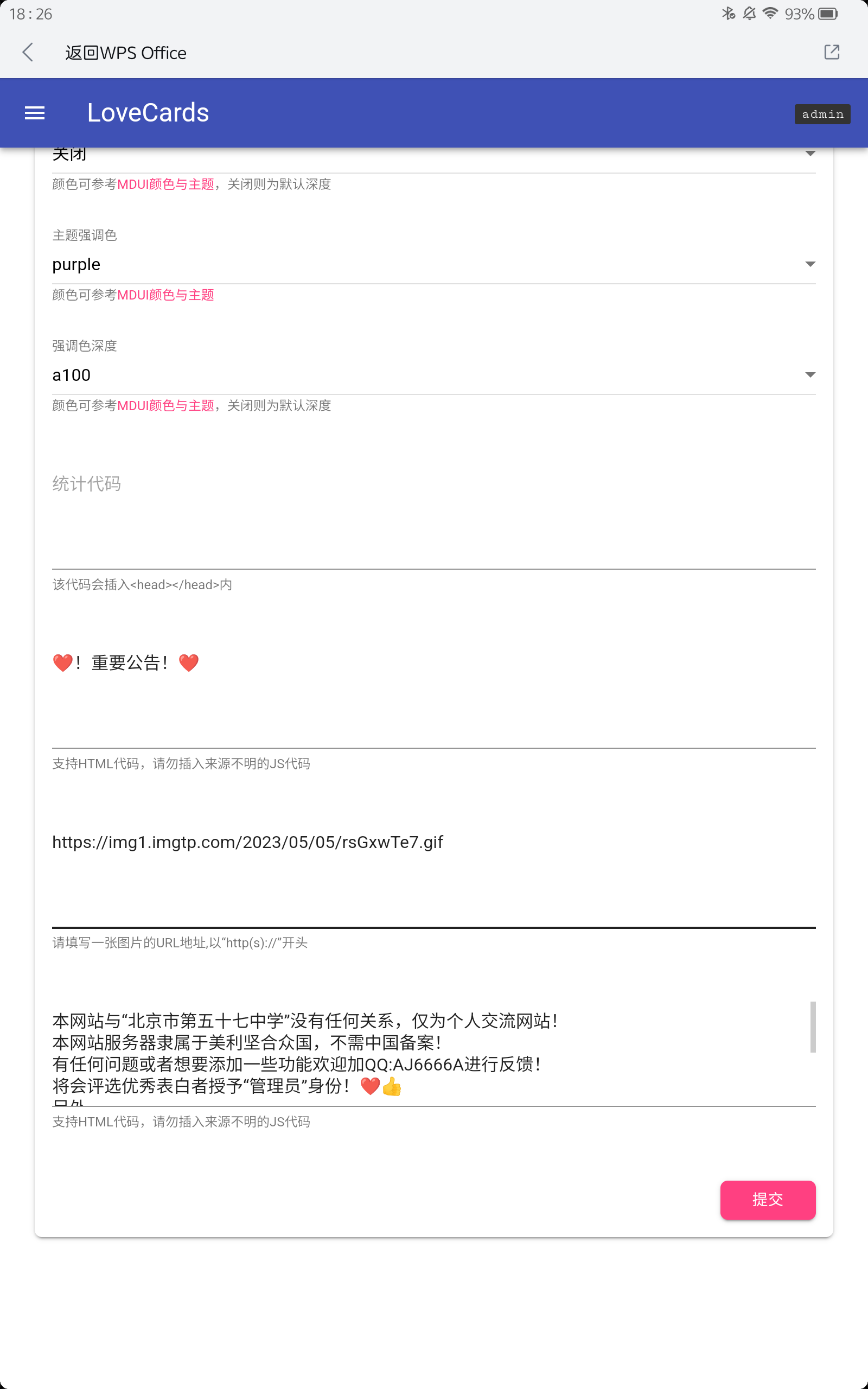Submit the settings with 提交
This screenshot has width=868, height=1389.
[767, 1200]
